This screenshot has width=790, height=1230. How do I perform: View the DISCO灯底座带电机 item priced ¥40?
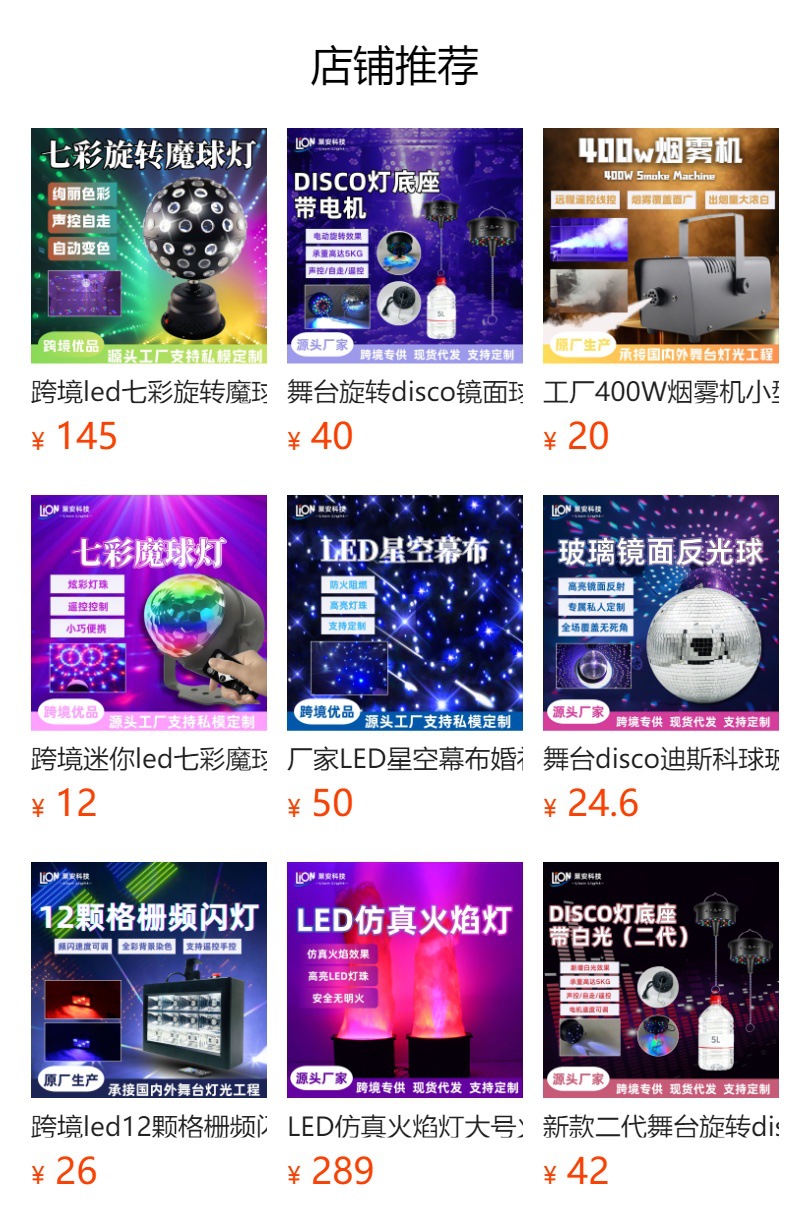[x=405, y=246]
